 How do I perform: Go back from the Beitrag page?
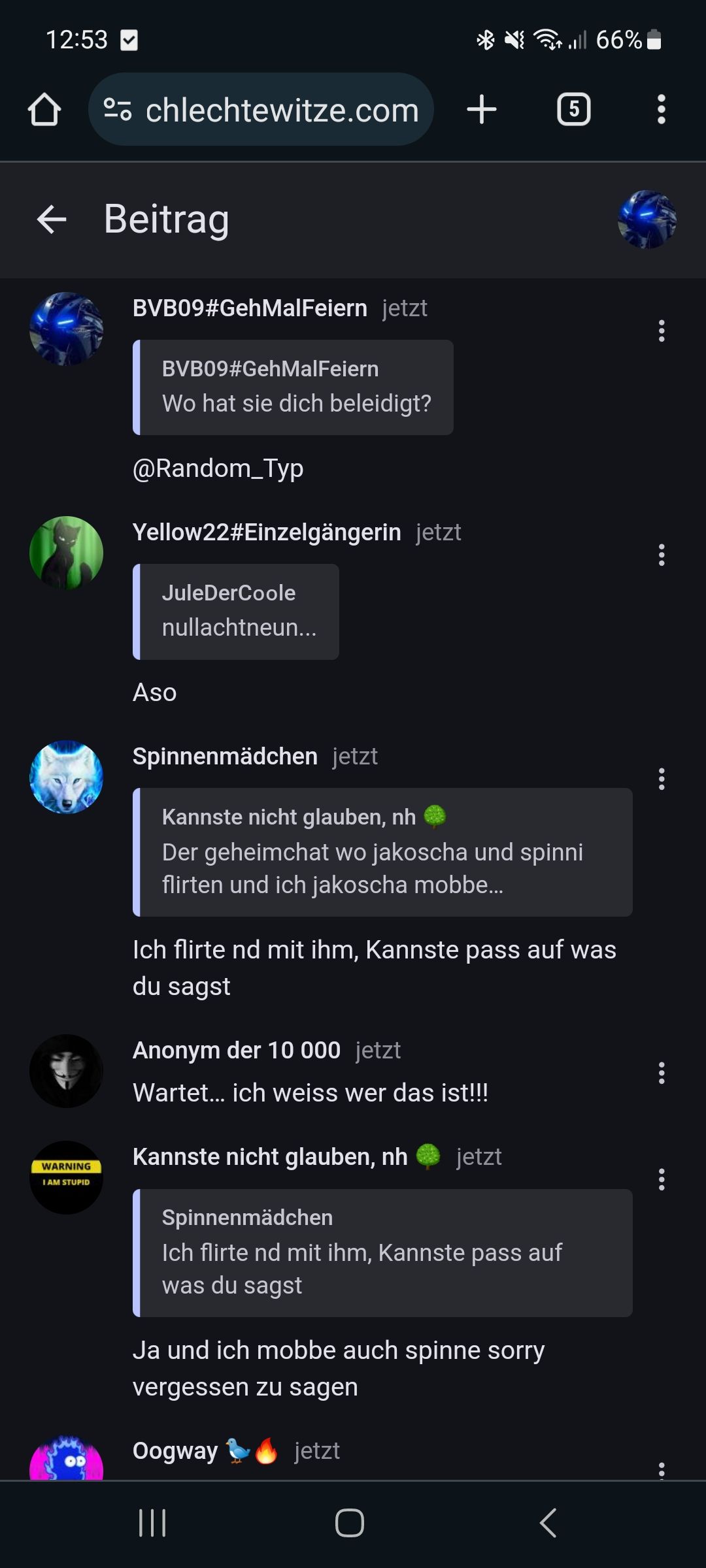tap(52, 219)
